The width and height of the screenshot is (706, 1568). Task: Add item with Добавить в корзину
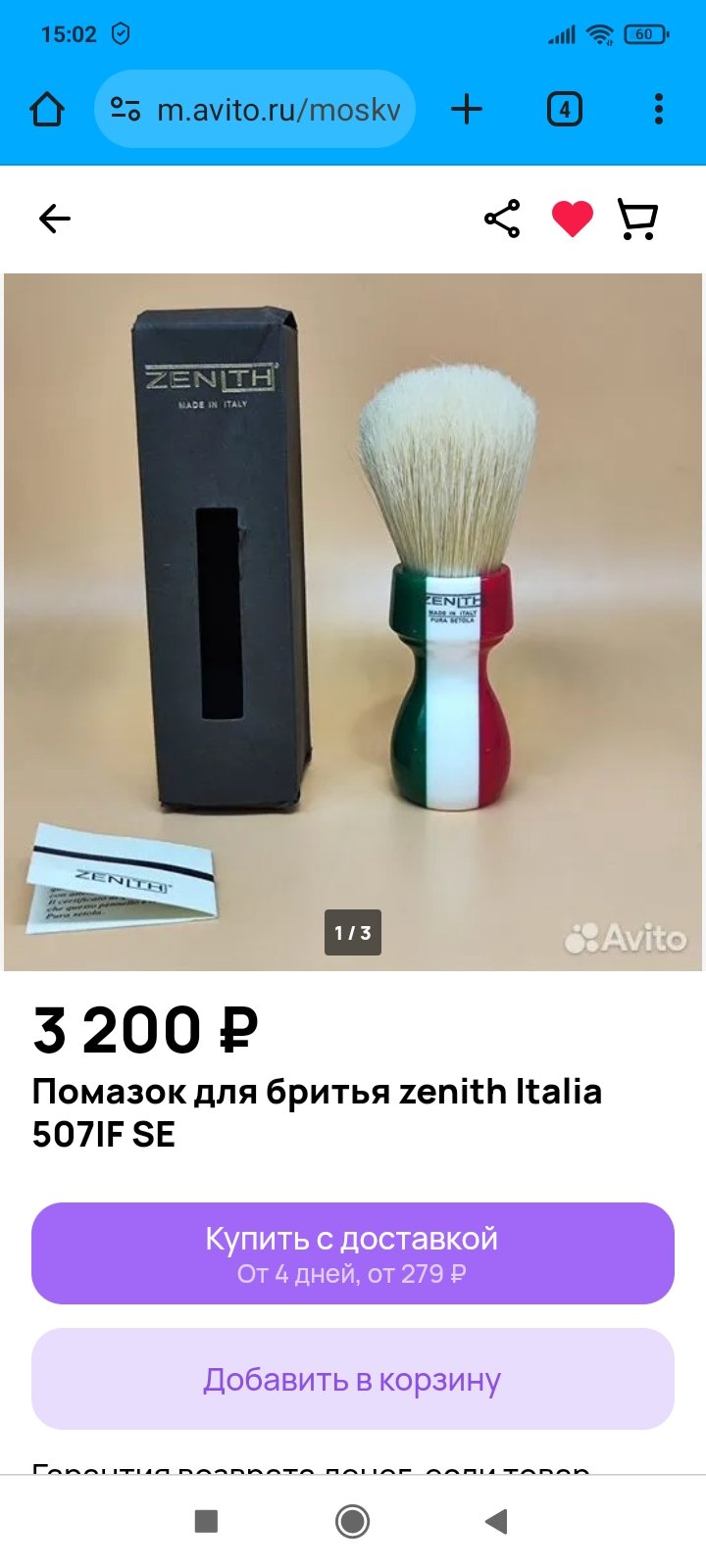click(353, 1379)
